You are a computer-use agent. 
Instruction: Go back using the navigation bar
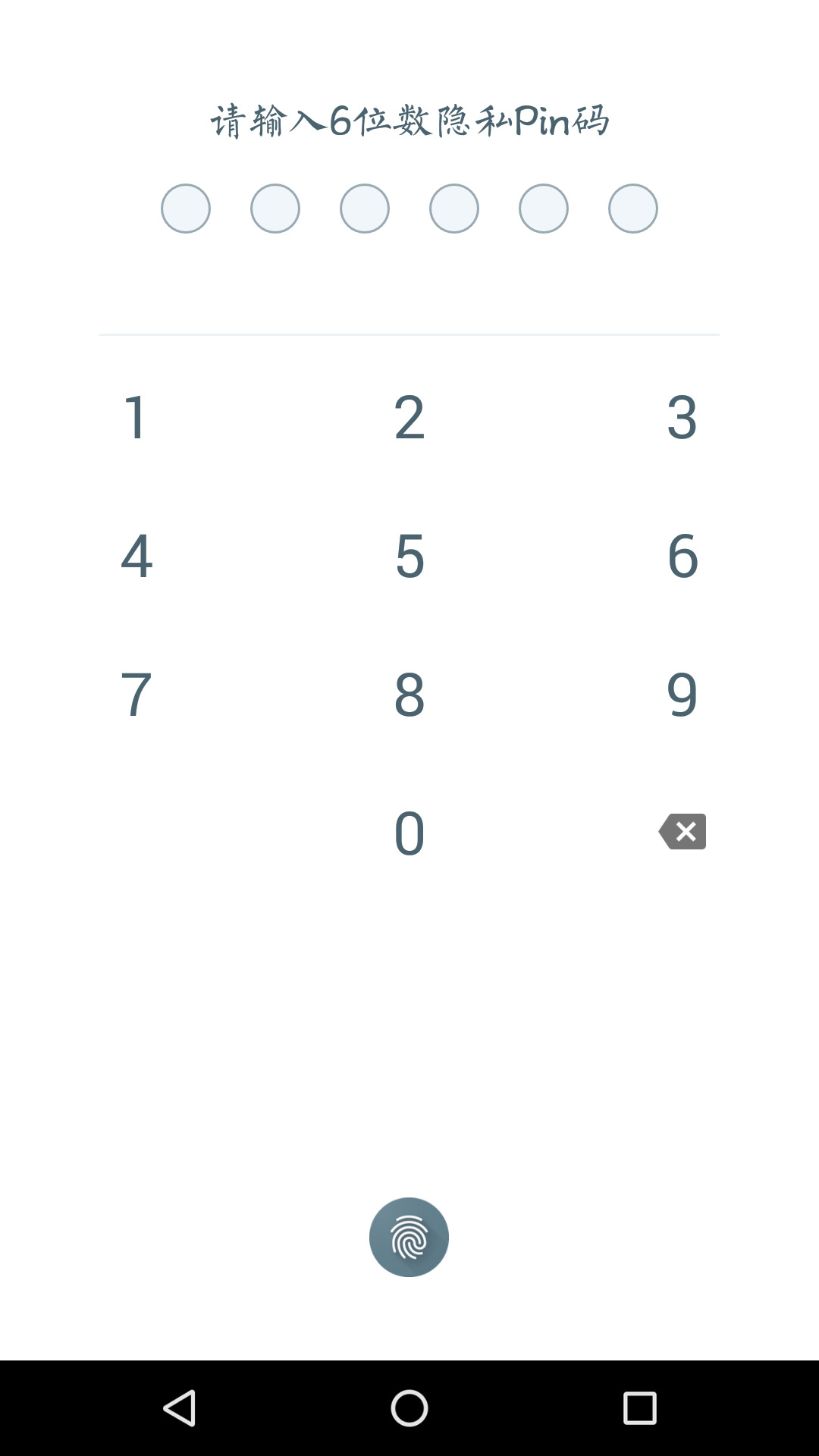180,1408
